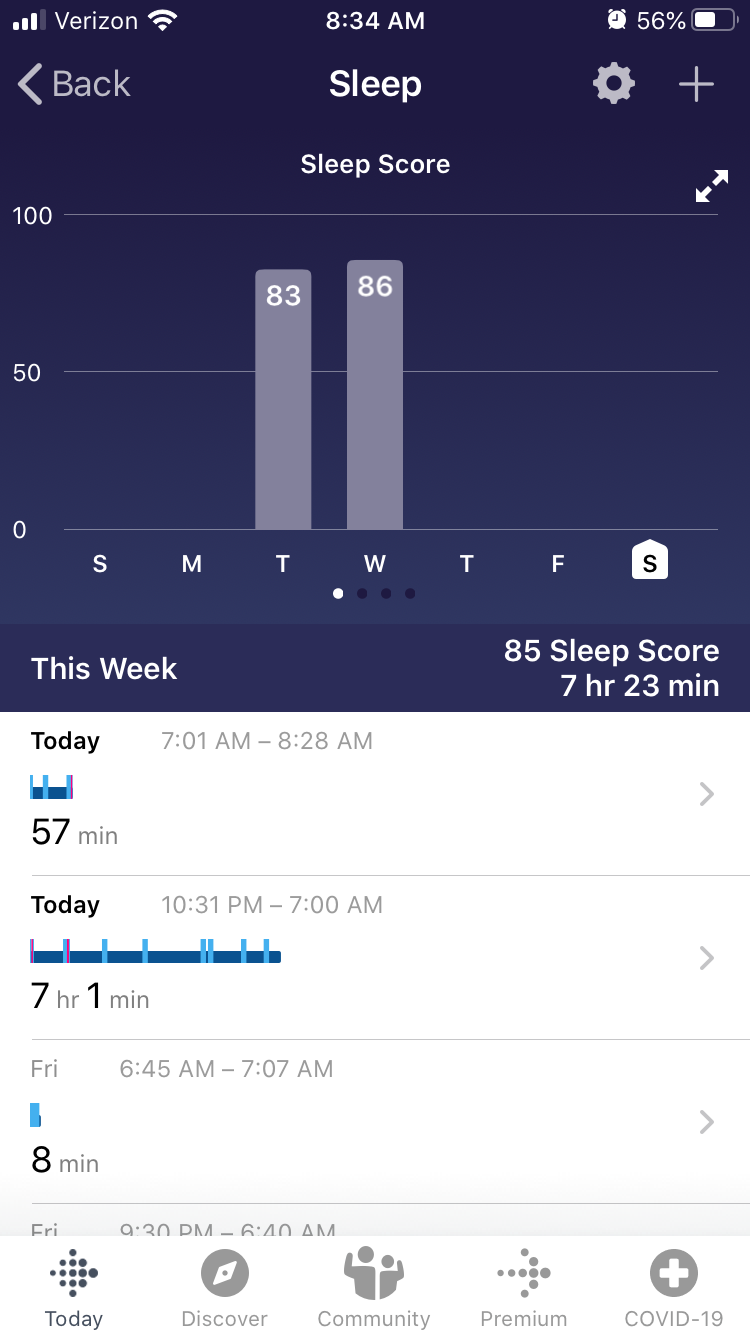Open the COVID-19 tab
This screenshot has width=750, height=1334.
pos(673,1287)
